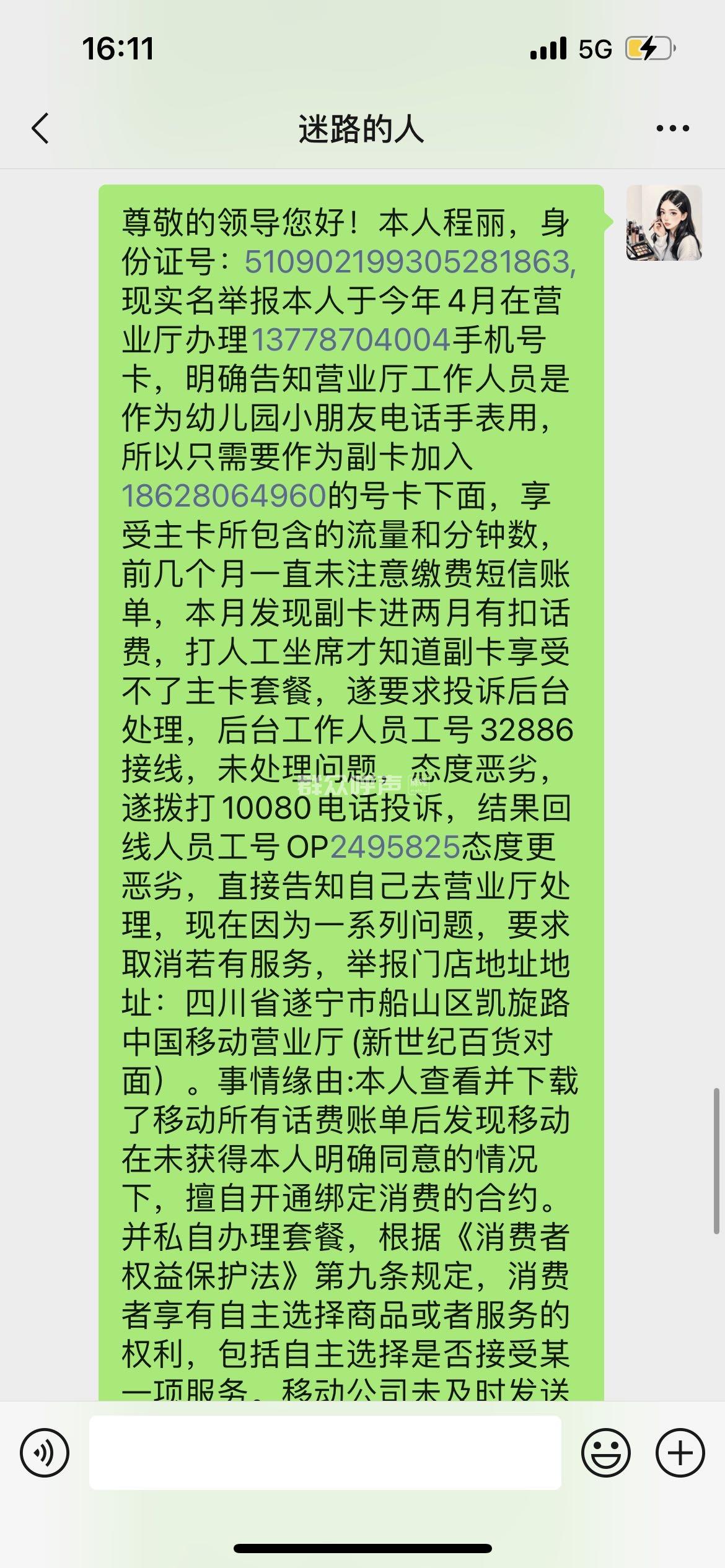Tap the linked number 2495825

click(x=395, y=847)
